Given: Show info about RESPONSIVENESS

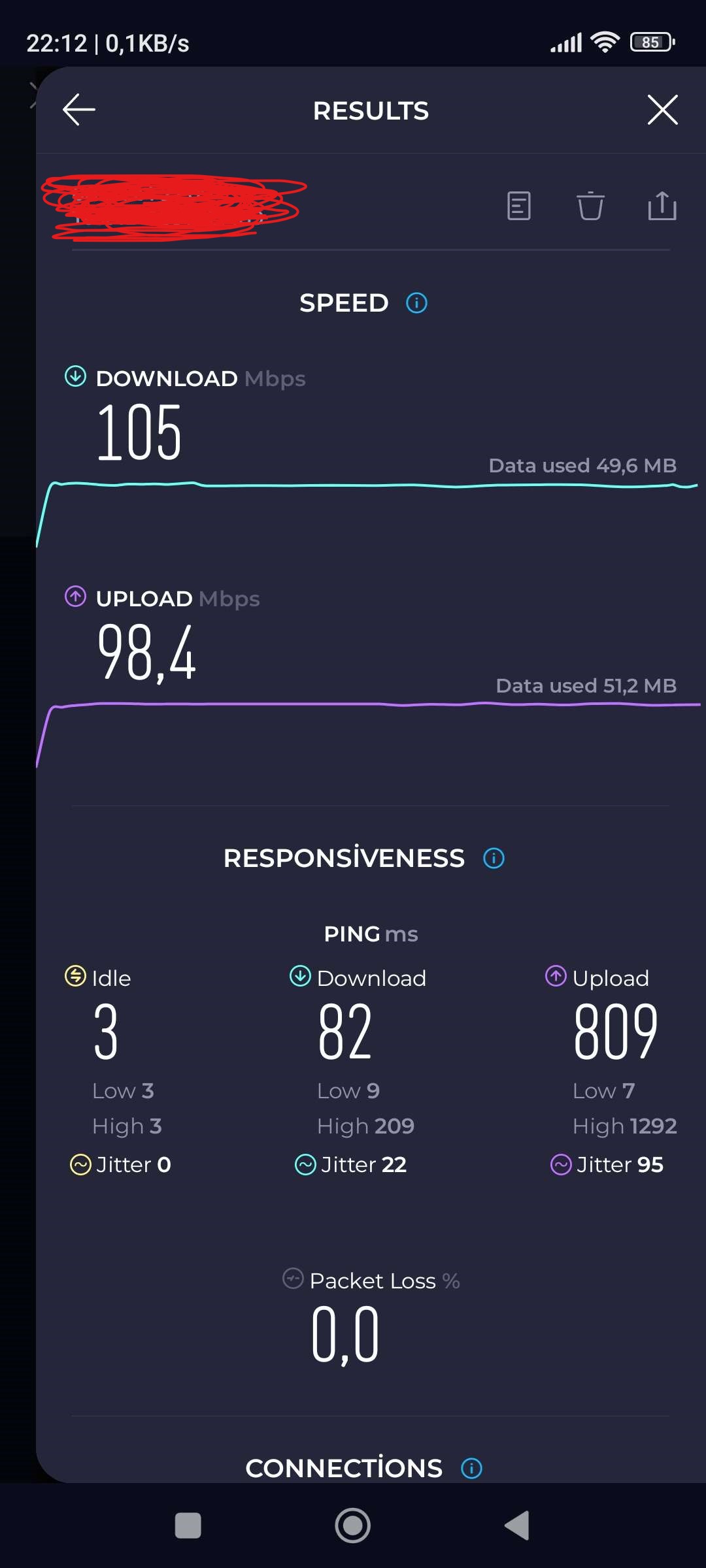Looking at the screenshot, I should click(494, 858).
